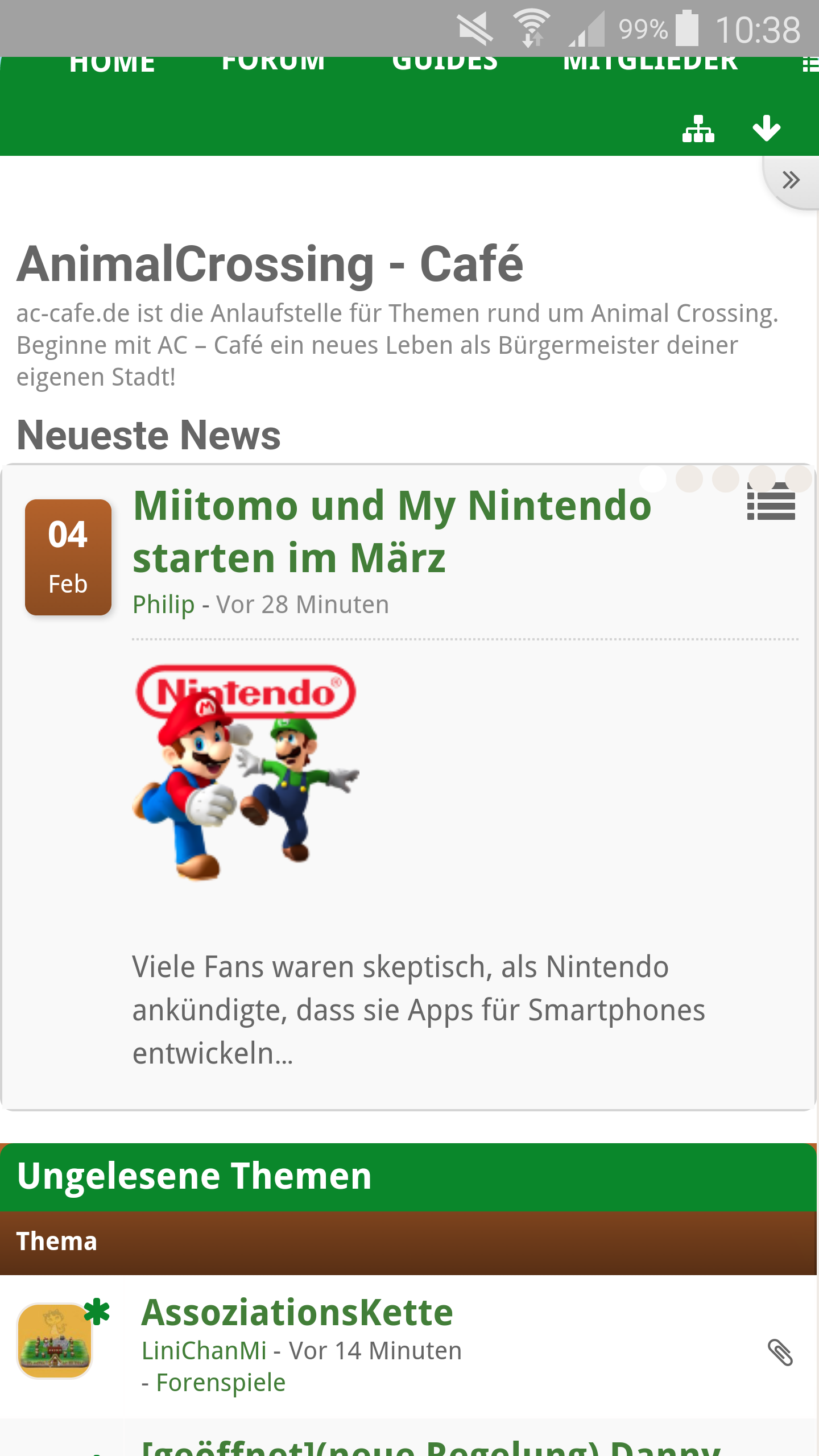Jump to page bottom with down arrow
The image size is (819, 1456).
pyautogui.click(x=766, y=129)
